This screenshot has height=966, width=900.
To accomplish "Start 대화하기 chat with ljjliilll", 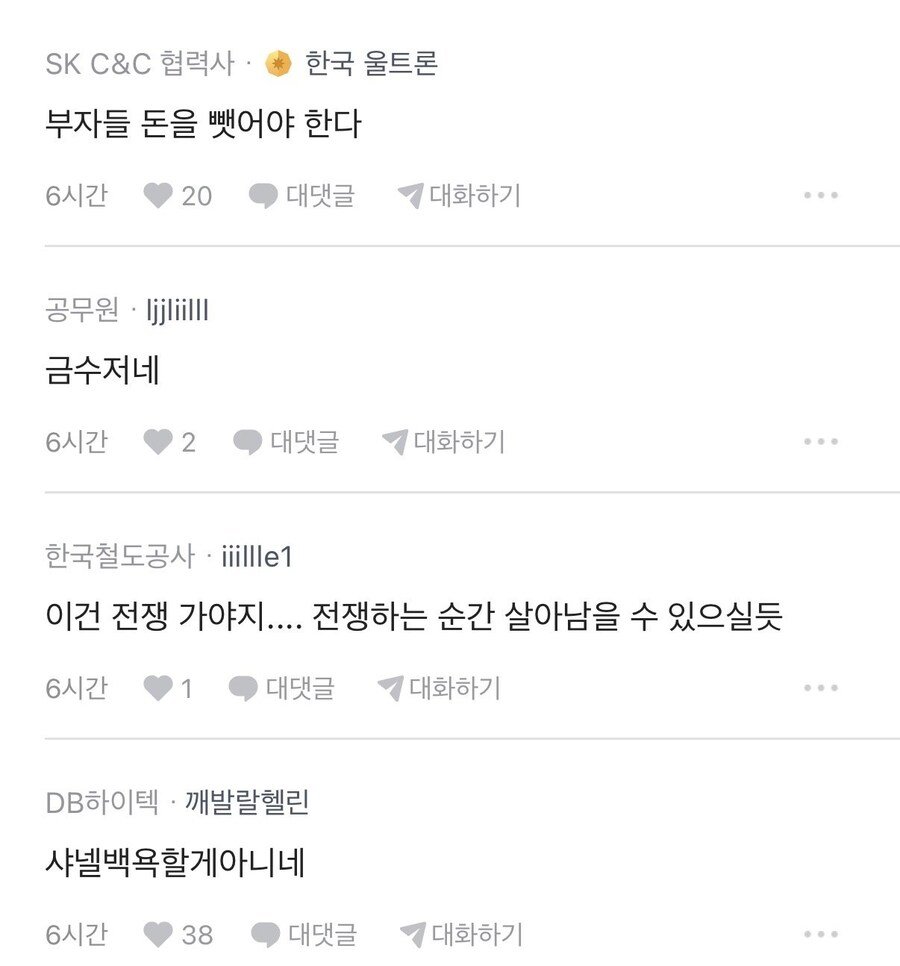I will click(x=456, y=441).
